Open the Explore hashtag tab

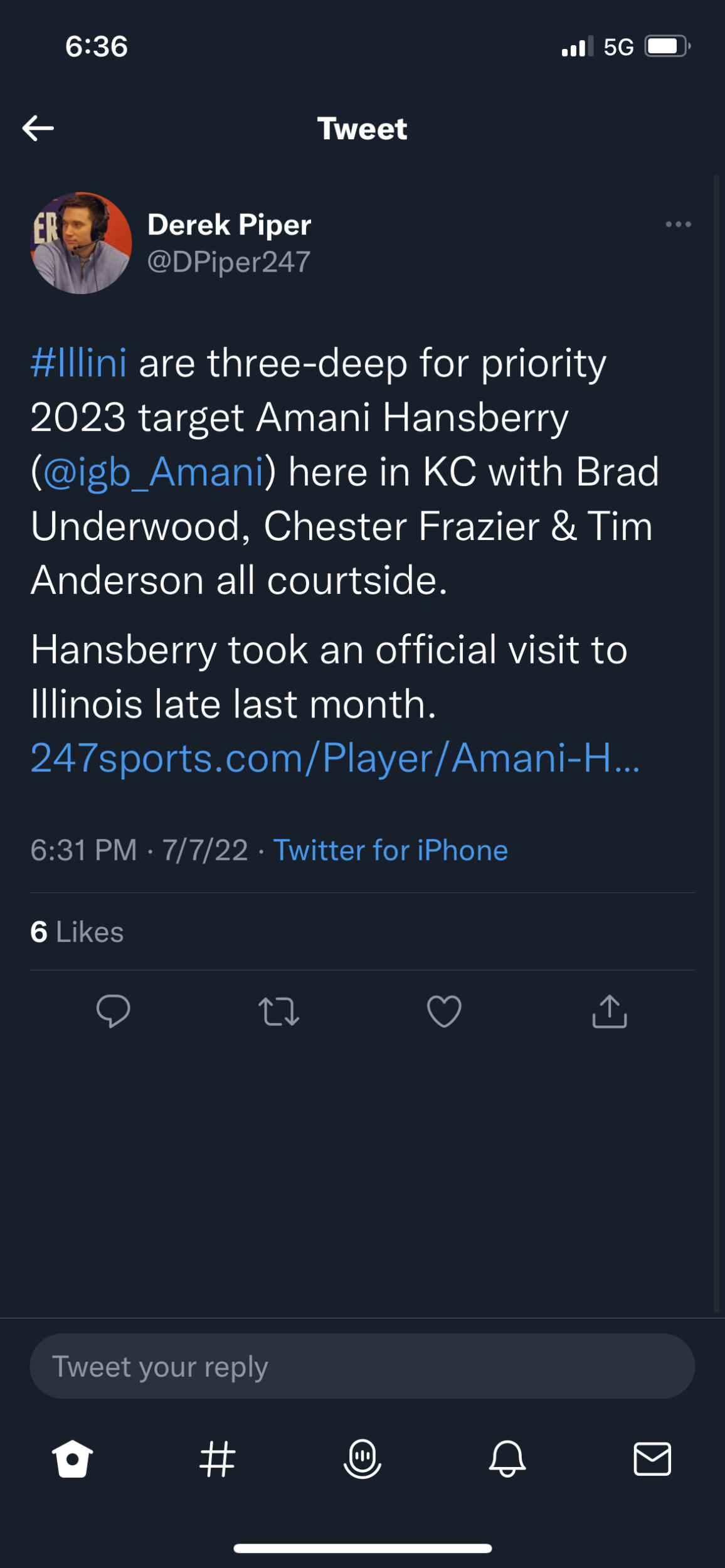click(x=218, y=1458)
